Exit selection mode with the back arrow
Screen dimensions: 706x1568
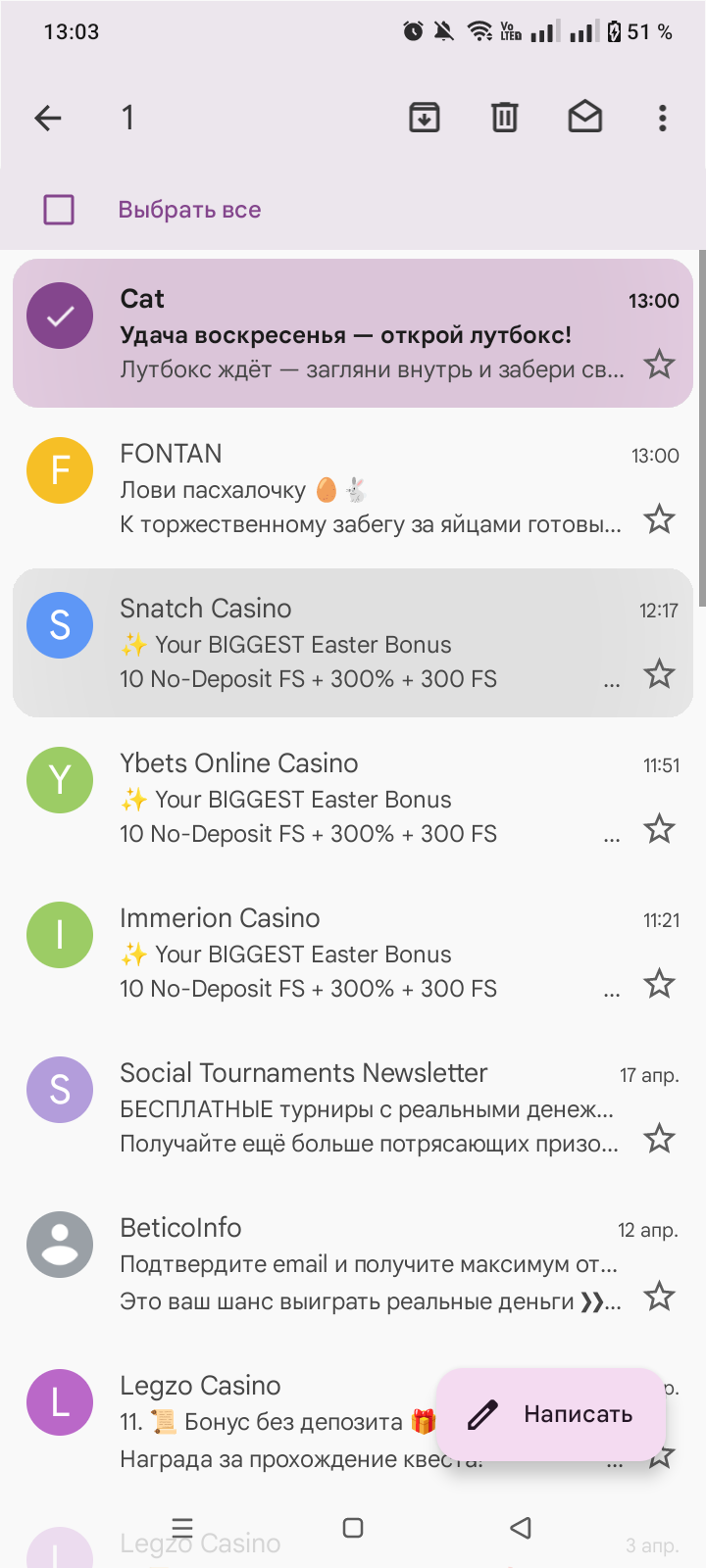tap(48, 119)
